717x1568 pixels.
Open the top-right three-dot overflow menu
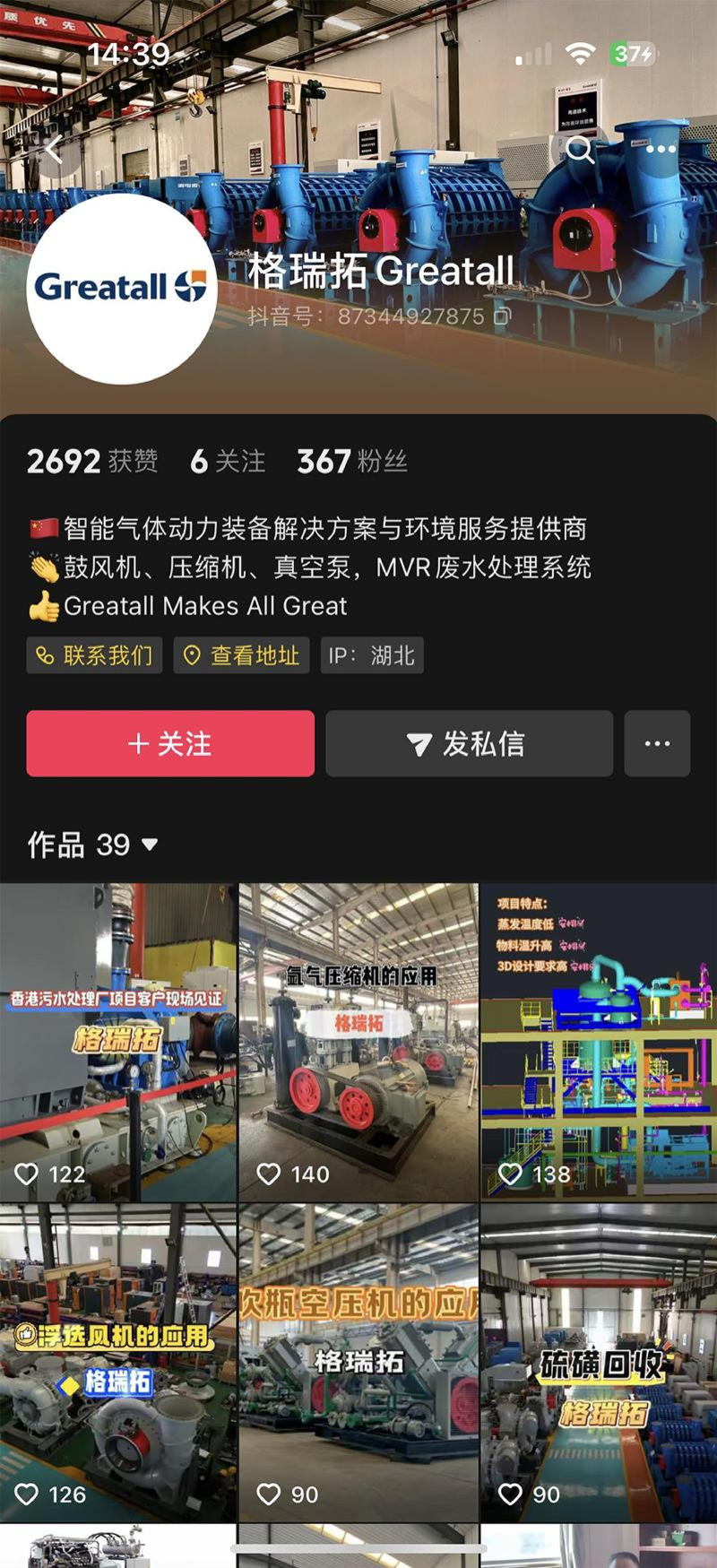coord(661,149)
